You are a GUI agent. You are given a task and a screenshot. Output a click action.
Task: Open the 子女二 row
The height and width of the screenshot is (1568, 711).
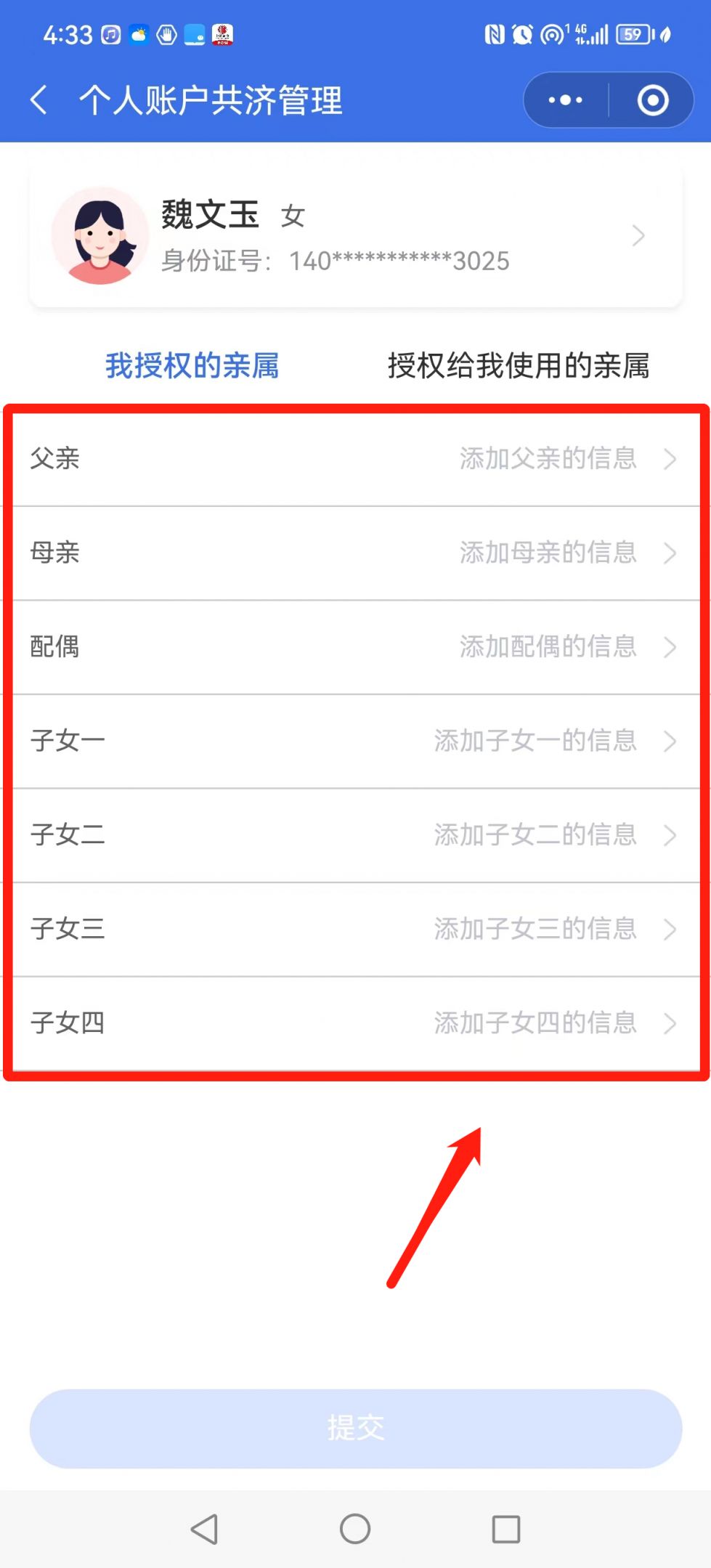pyautogui.click(x=356, y=835)
